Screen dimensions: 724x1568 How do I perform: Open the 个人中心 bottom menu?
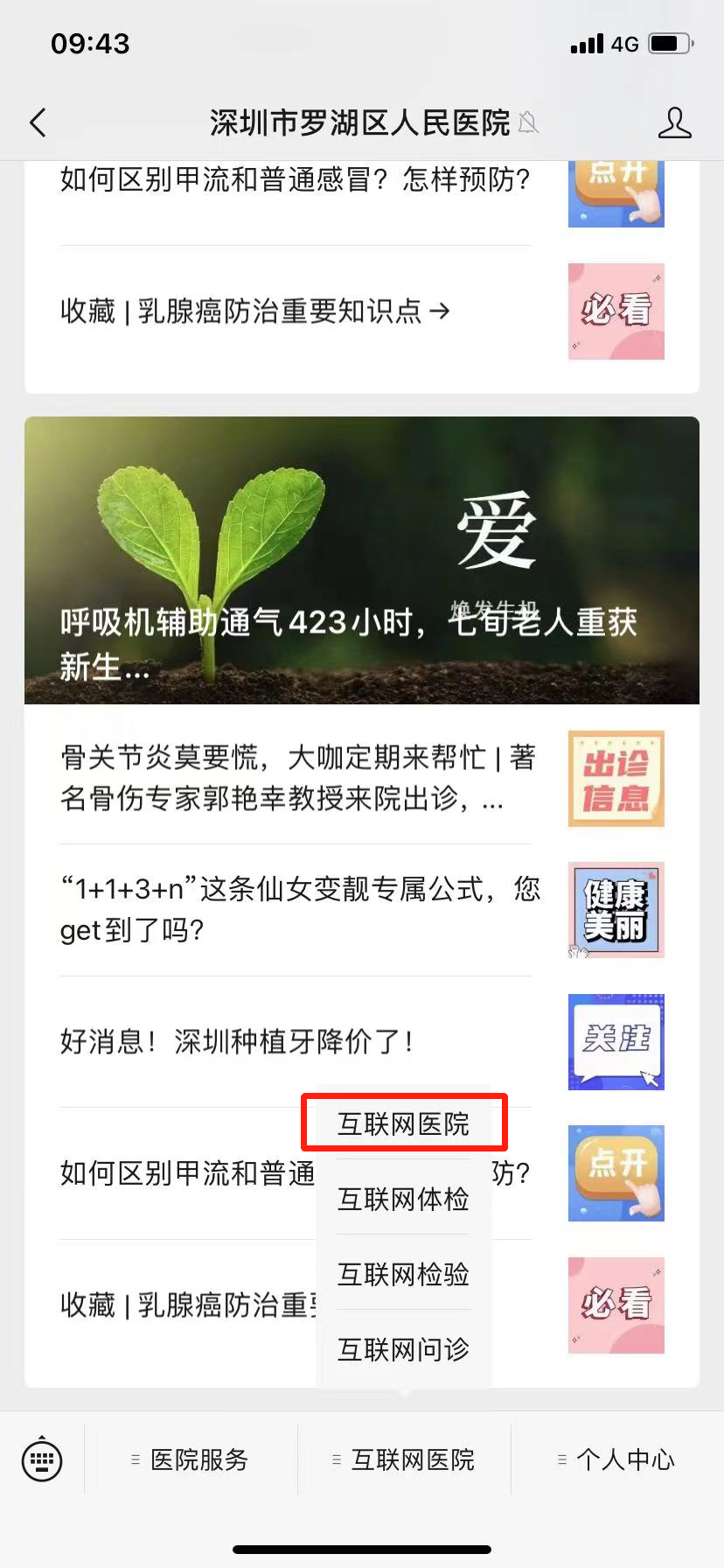(x=617, y=1459)
